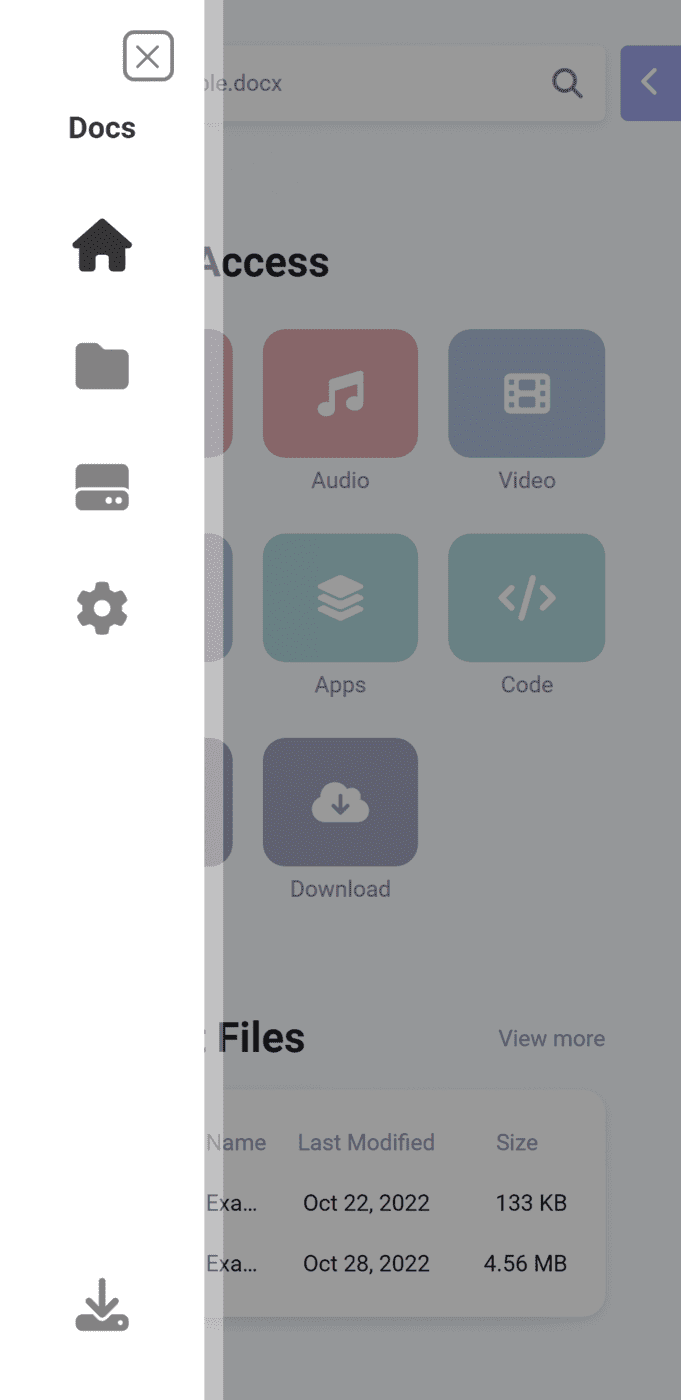Close the Docs side drawer
The width and height of the screenshot is (681, 1400).
pyautogui.click(x=148, y=56)
